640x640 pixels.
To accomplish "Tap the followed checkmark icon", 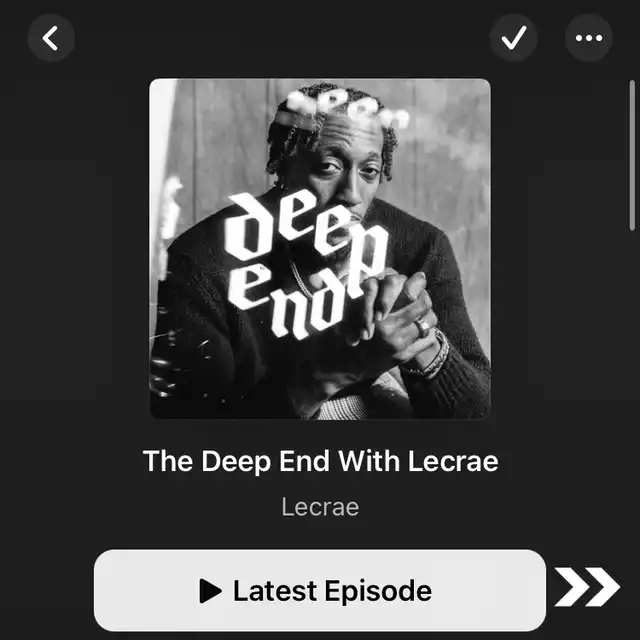I will (x=513, y=39).
